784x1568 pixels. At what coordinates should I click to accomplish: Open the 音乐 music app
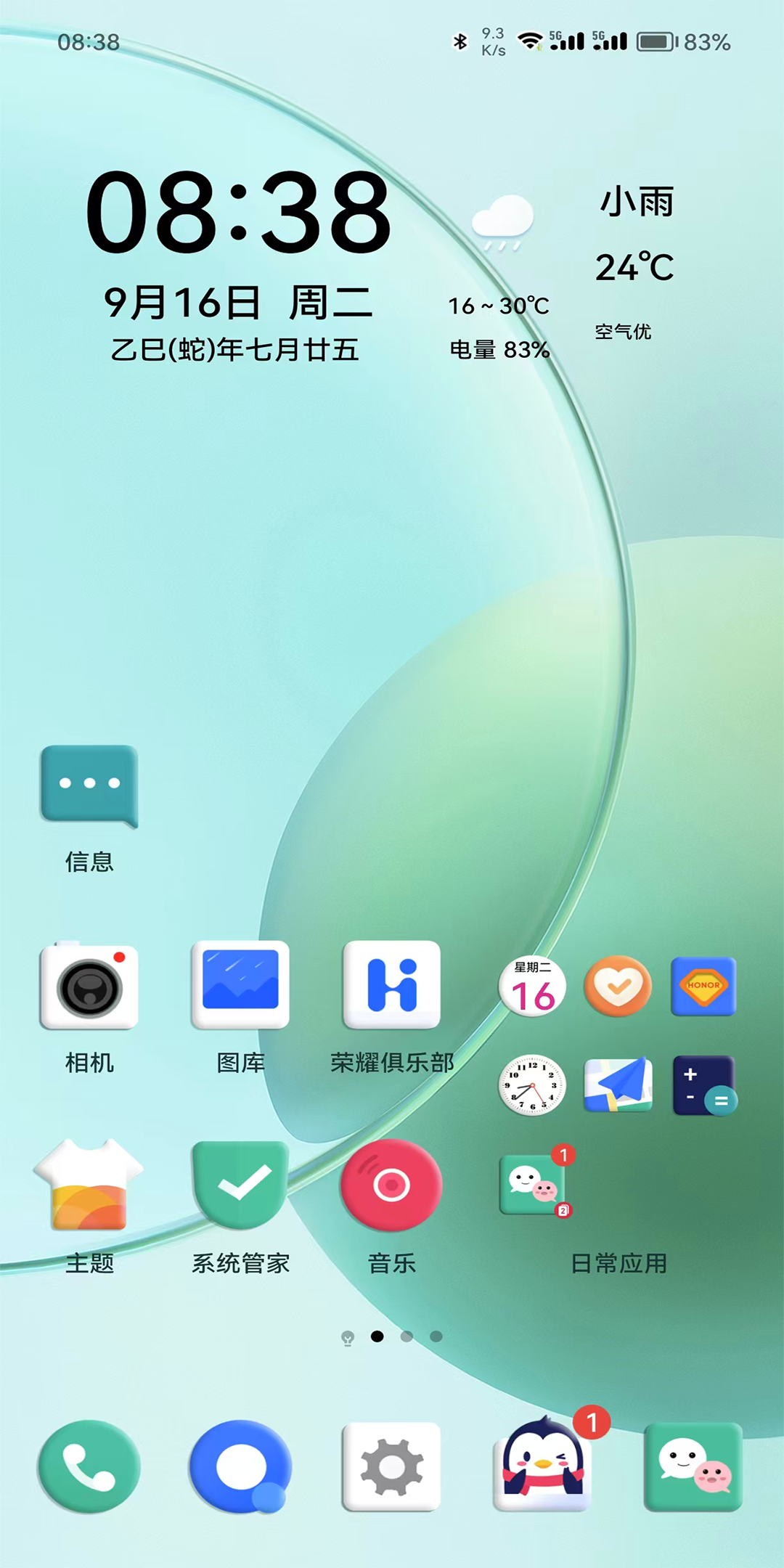coord(391,1185)
